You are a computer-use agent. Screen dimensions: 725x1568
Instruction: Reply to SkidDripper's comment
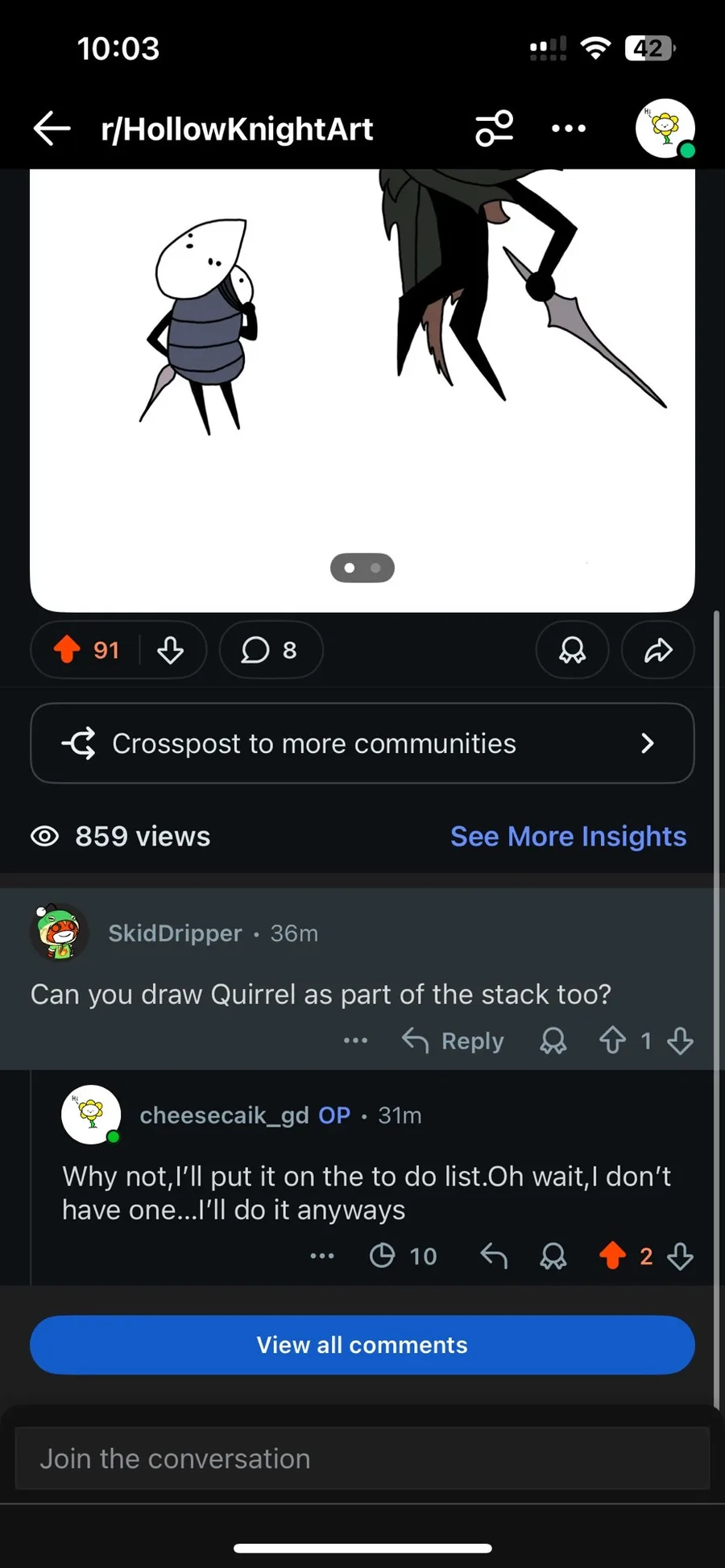click(x=454, y=1041)
